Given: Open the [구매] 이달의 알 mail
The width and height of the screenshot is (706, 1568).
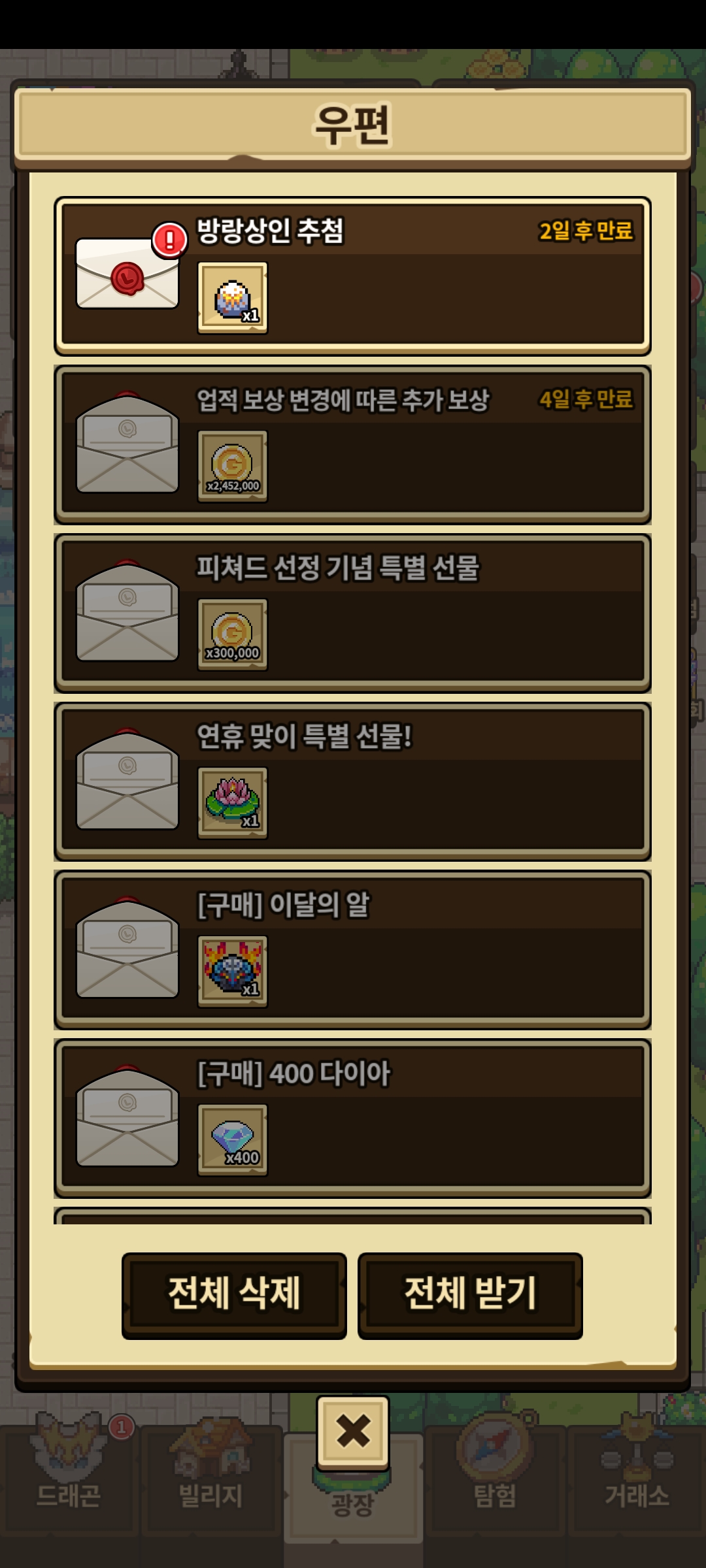Looking at the screenshot, I should point(353,950).
